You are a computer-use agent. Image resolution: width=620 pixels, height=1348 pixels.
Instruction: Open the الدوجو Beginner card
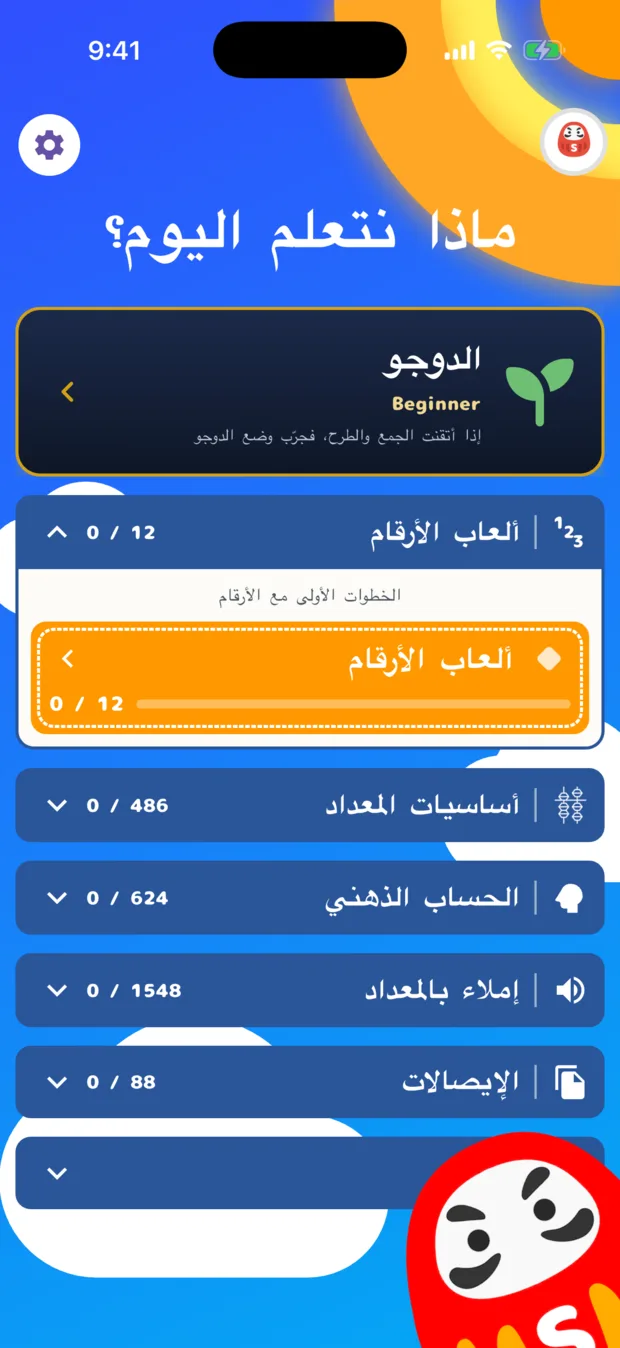[x=310, y=391]
